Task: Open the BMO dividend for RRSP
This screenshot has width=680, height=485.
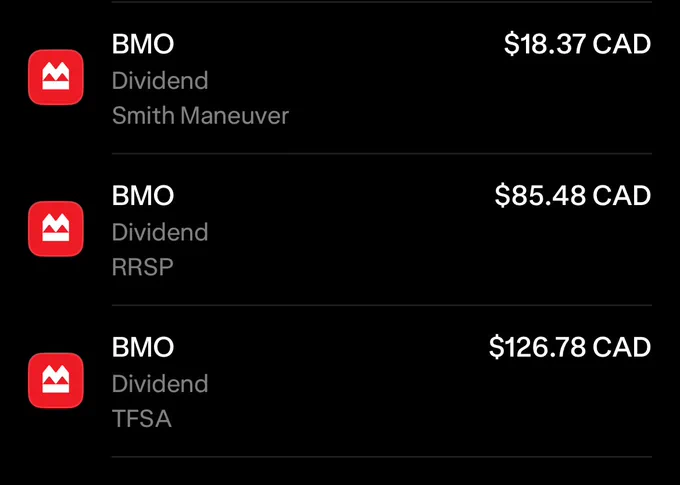Action: [340, 229]
